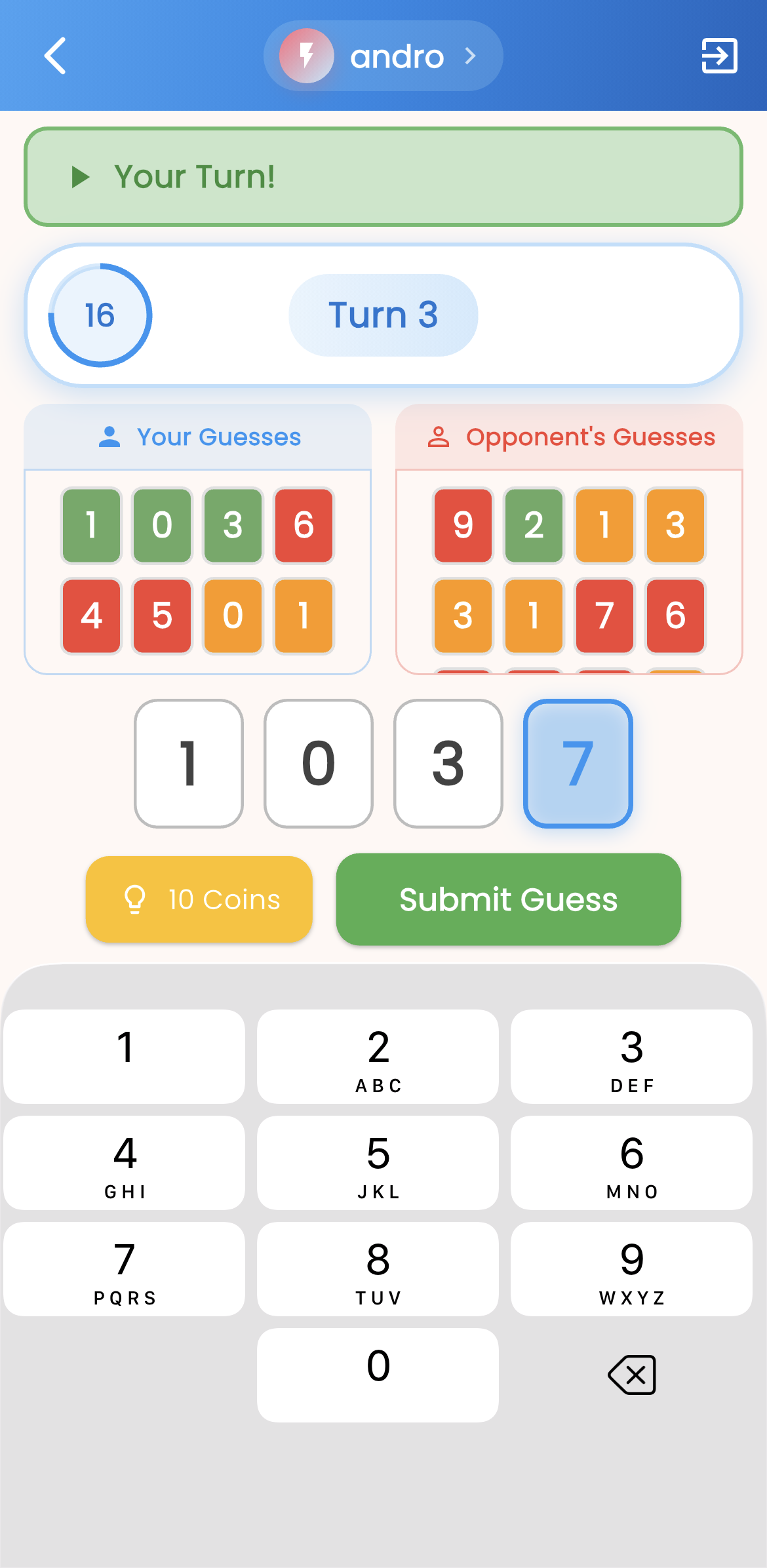Tap the person icon beside Opponent's Guesses
The width and height of the screenshot is (767, 1568).
(439, 436)
